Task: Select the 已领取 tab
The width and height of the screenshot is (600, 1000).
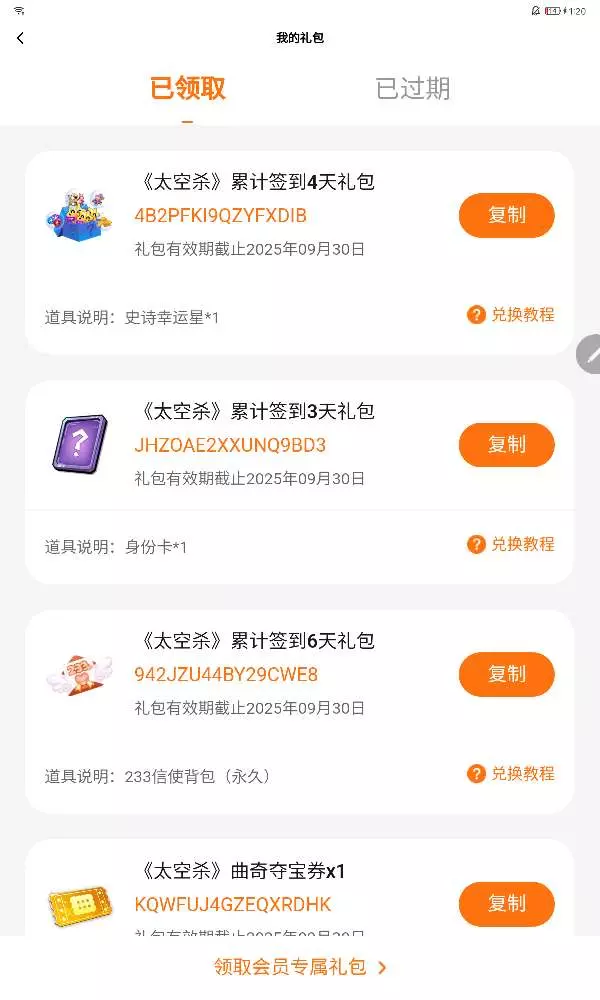Action: point(188,89)
